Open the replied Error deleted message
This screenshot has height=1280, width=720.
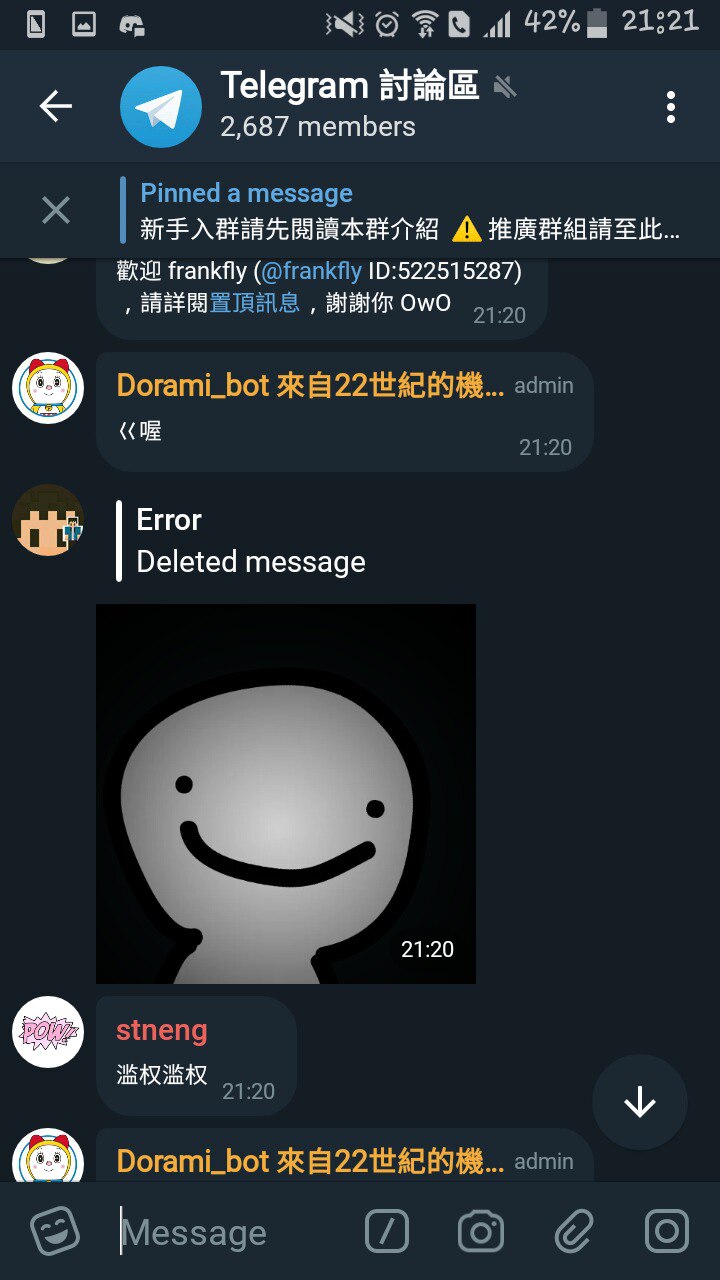tap(250, 541)
